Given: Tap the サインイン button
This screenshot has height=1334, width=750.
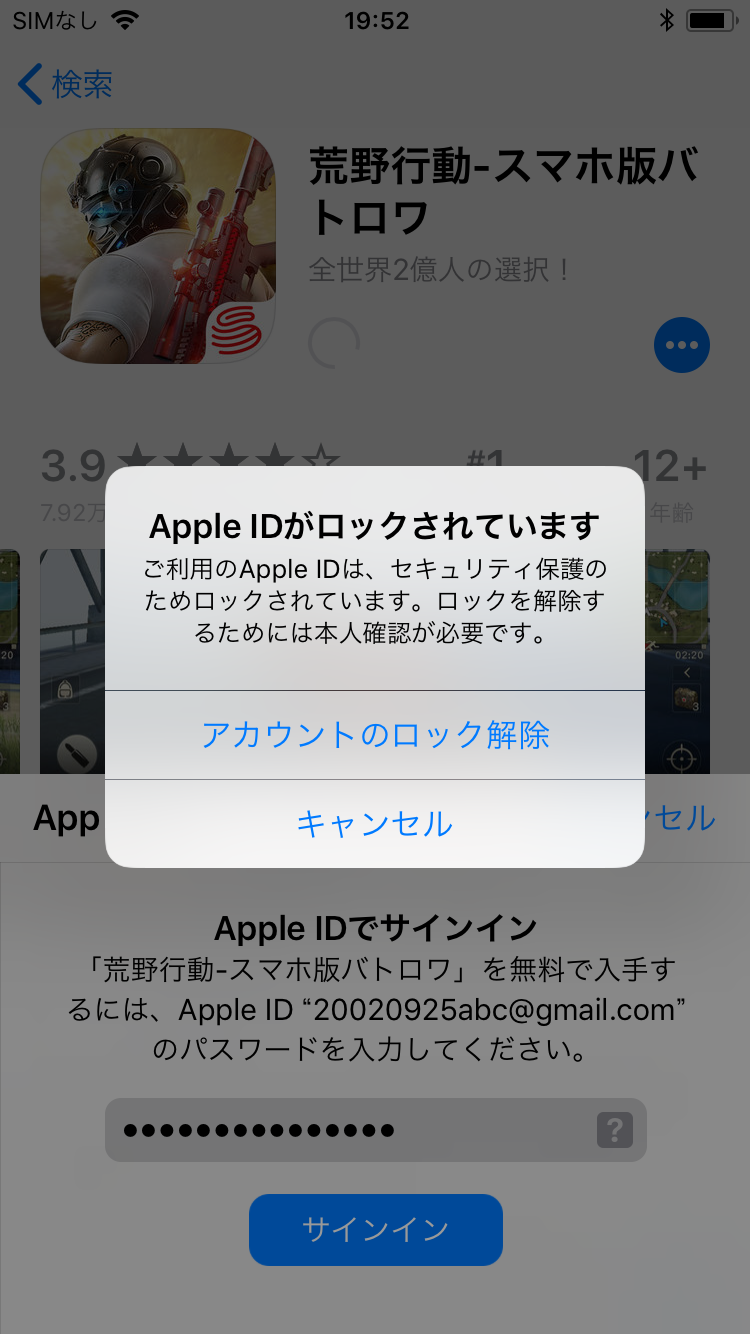Looking at the screenshot, I should click(375, 1229).
